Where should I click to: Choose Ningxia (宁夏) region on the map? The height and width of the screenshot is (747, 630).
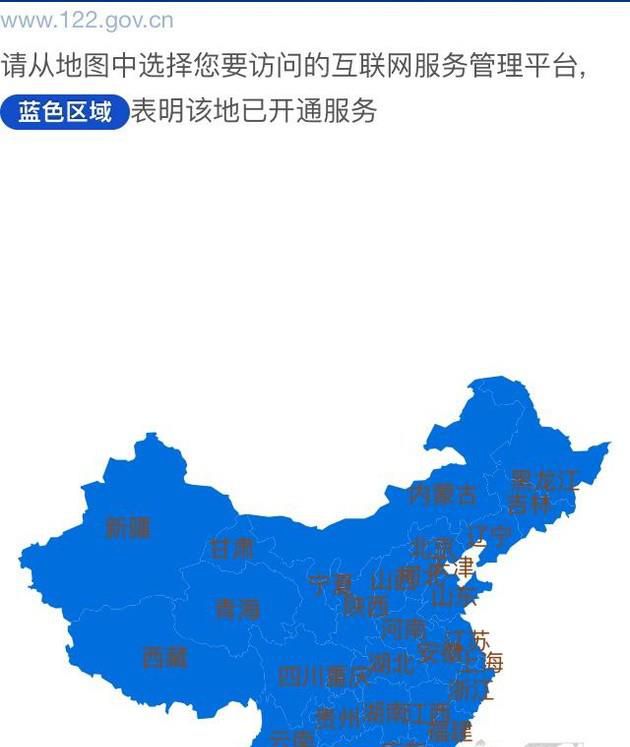point(329,584)
